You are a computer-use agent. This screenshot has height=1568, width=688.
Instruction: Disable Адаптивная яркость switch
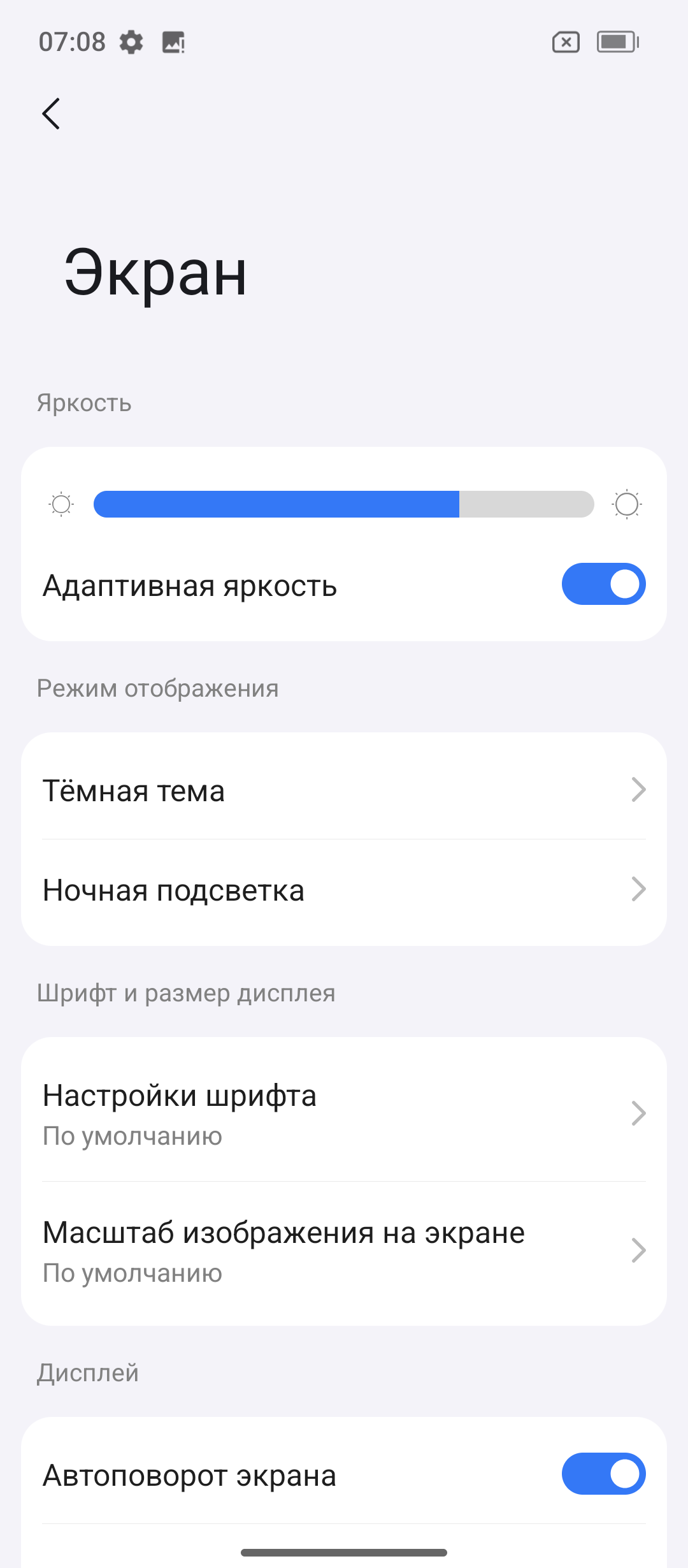tap(603, 584)
